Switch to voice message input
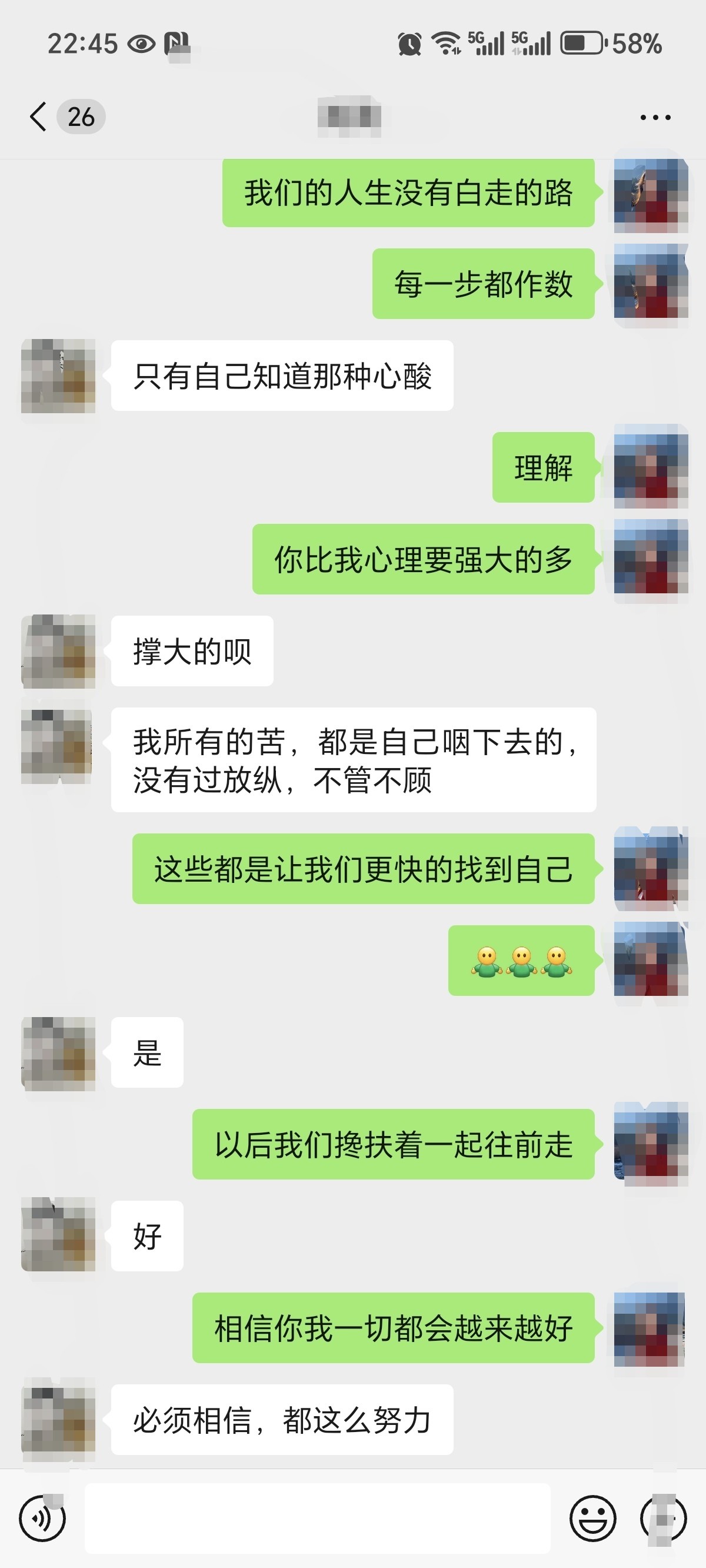The width and height of the screenshot is (706, 1568). 42,1518
